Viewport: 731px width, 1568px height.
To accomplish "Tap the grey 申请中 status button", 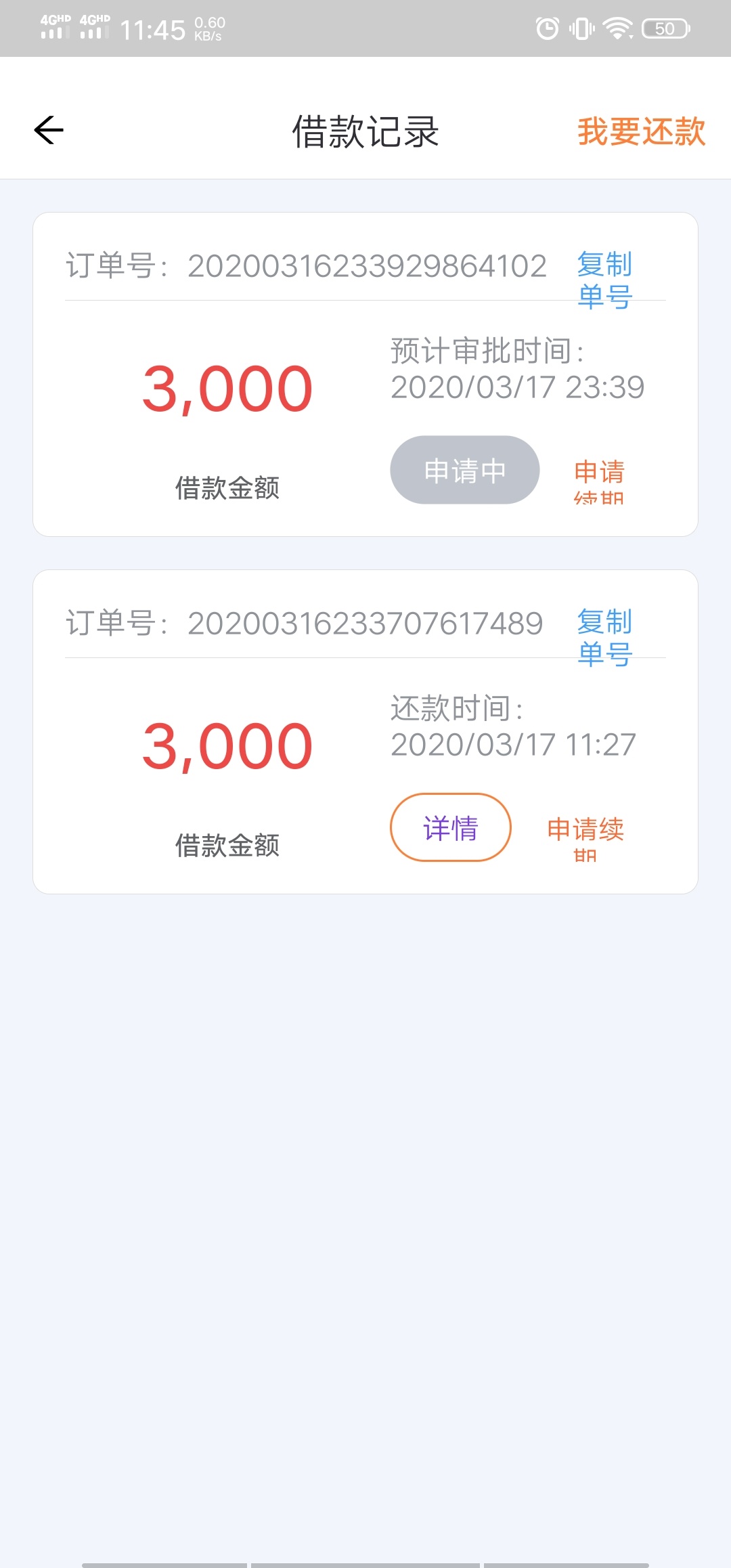I will [x=465, y=470].
